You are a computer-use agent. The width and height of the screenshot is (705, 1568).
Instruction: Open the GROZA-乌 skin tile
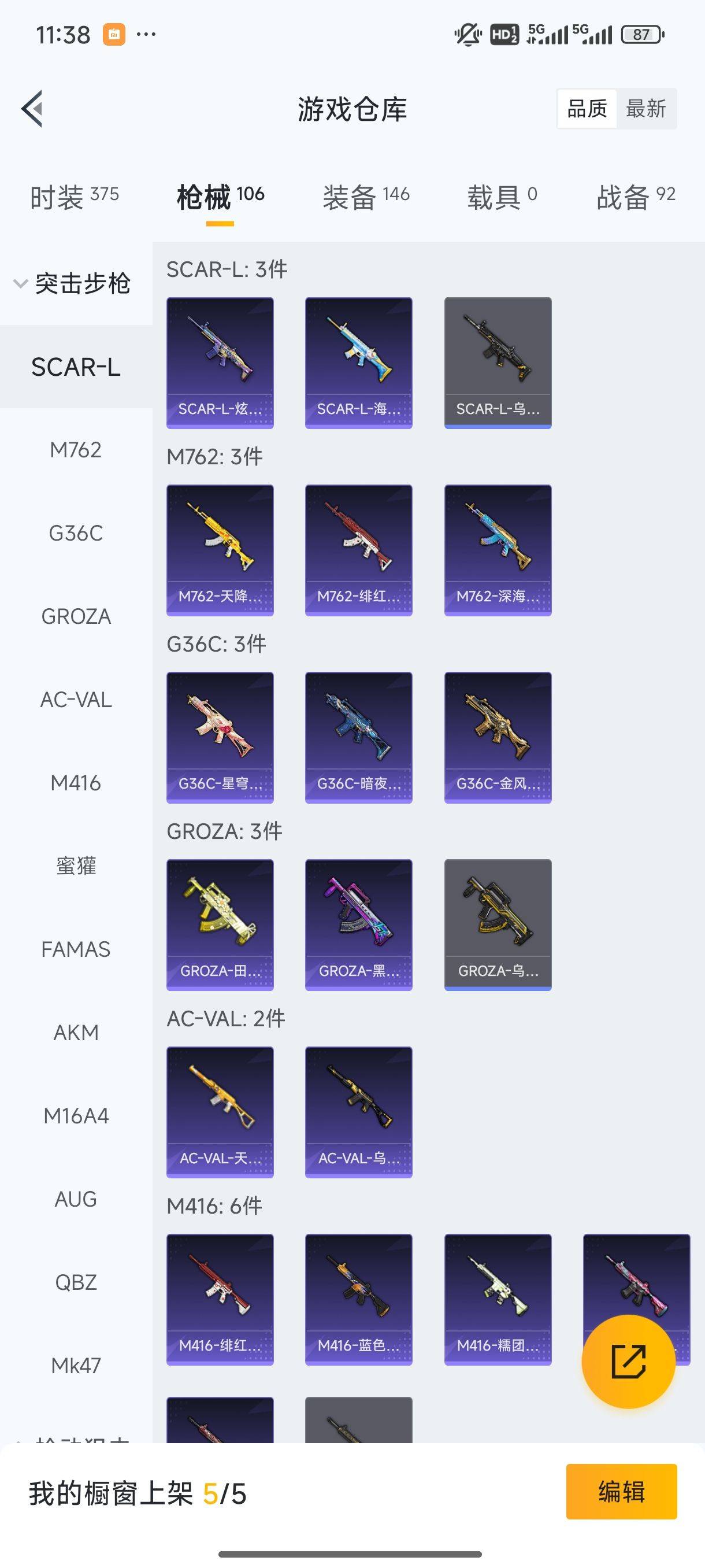point(498,924)
